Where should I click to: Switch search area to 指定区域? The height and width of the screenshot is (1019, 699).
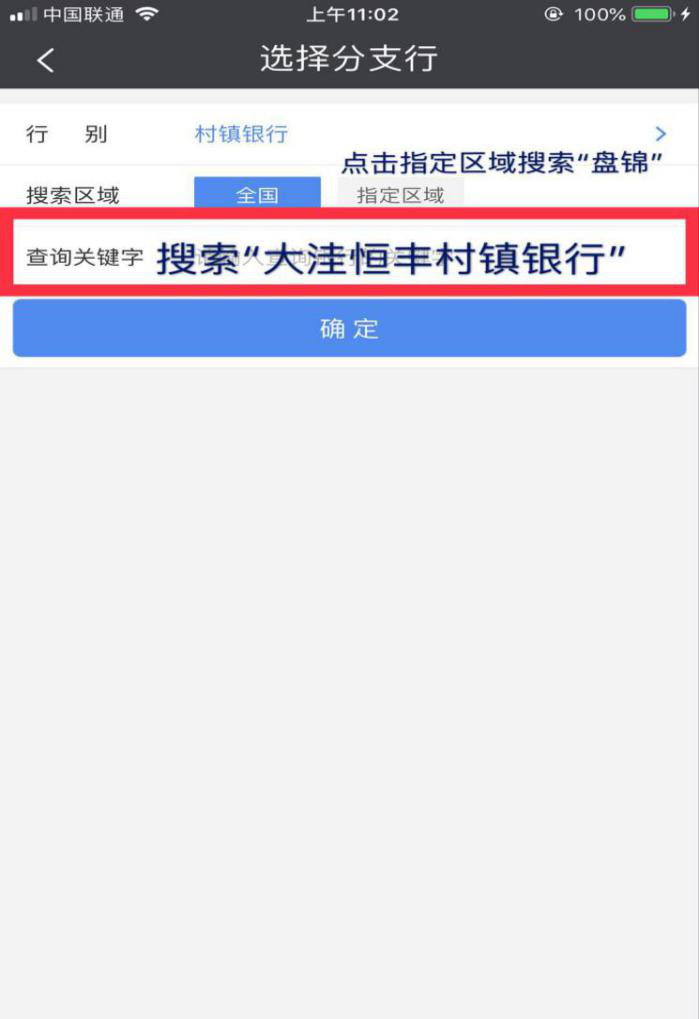pos(400,194)
